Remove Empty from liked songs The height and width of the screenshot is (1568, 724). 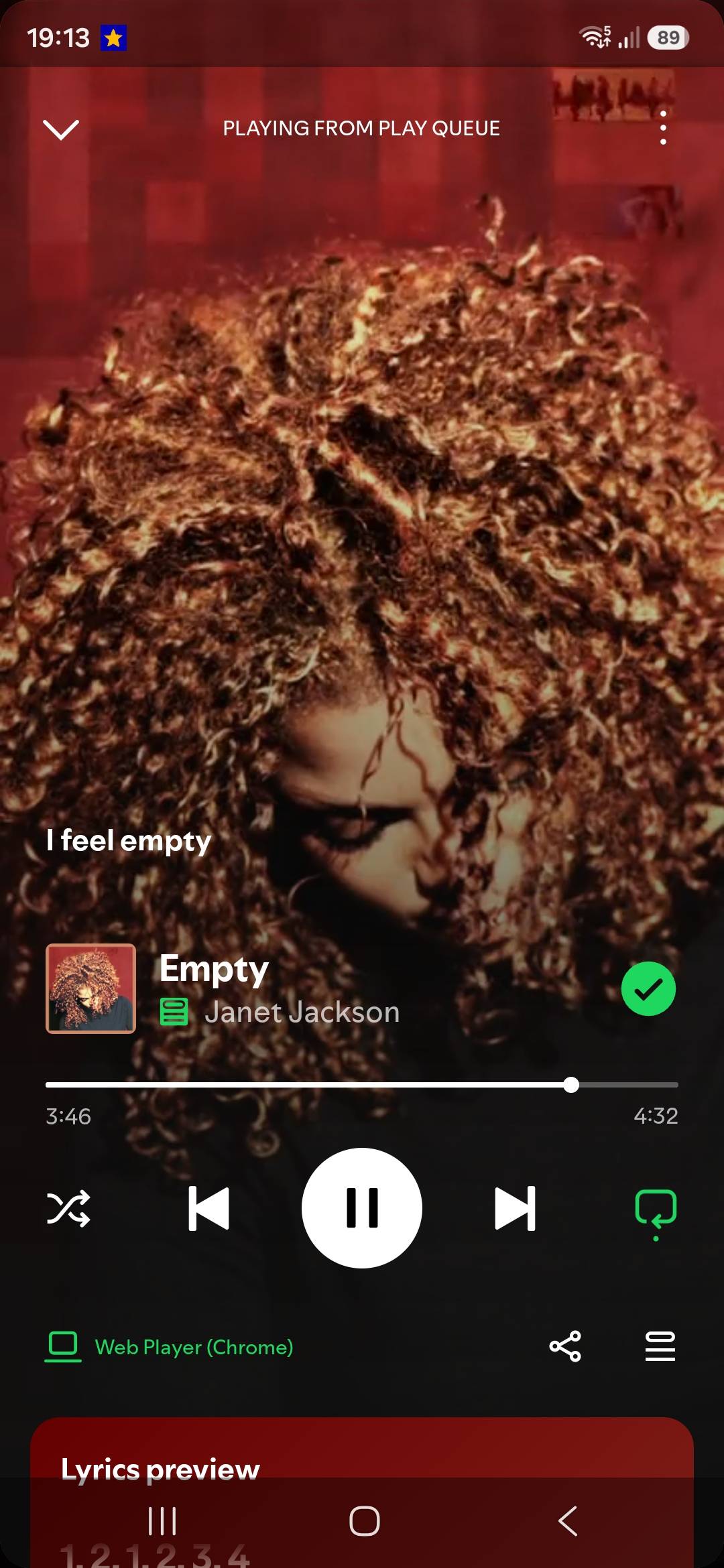648,989
